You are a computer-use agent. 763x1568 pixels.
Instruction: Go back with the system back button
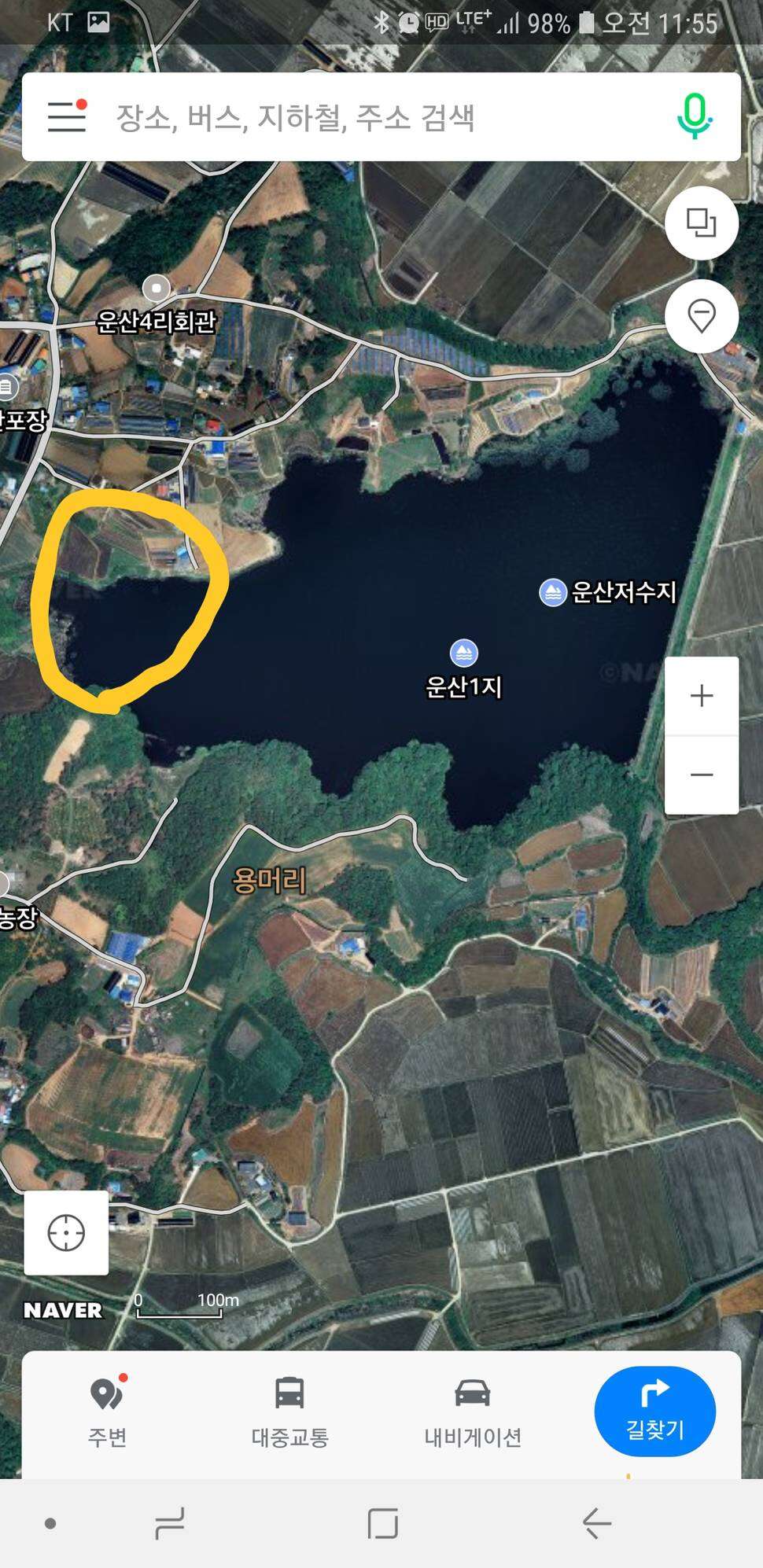coord(595,1522)
